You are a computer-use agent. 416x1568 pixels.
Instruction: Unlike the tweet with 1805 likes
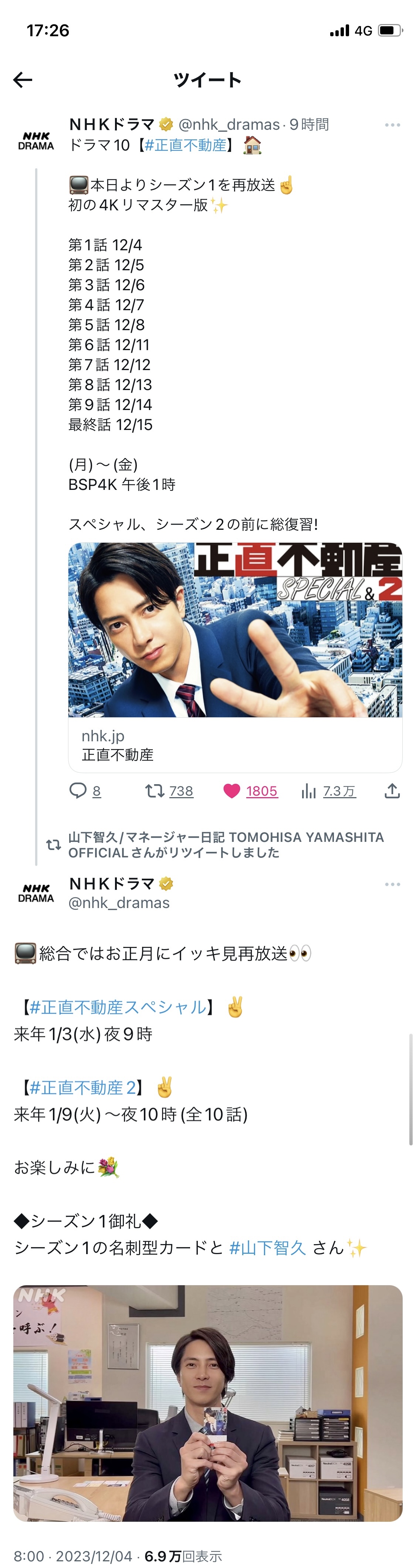tap(232, 791)
